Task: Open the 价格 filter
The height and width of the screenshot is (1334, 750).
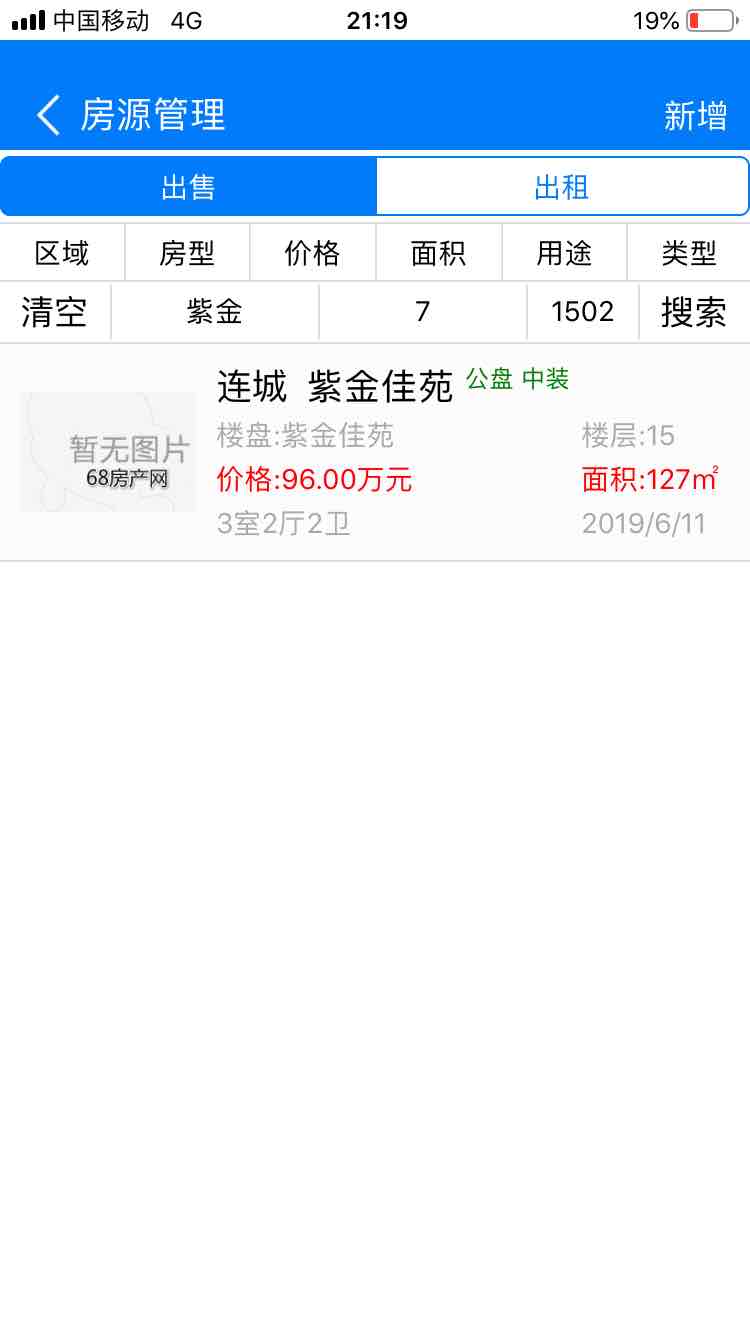Action: point(313,254)
